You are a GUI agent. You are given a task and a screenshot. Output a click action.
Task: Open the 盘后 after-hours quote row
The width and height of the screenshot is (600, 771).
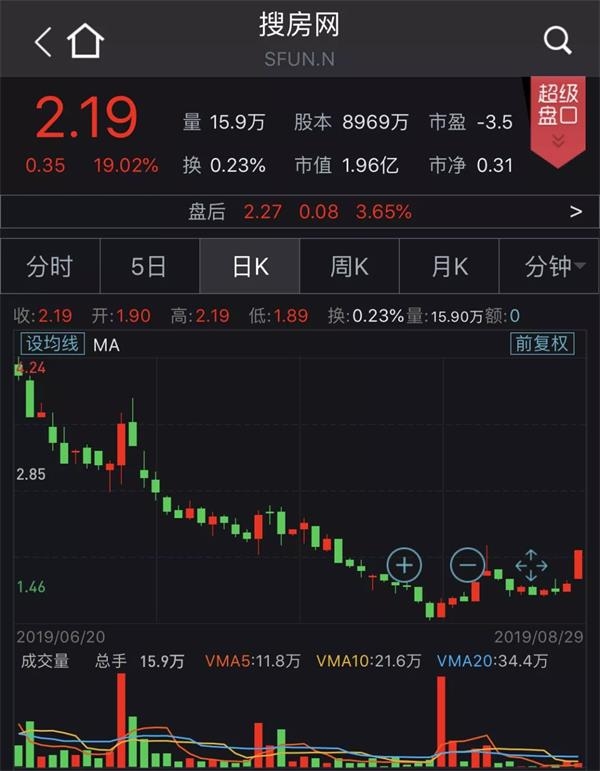click(x=300, y=212)
